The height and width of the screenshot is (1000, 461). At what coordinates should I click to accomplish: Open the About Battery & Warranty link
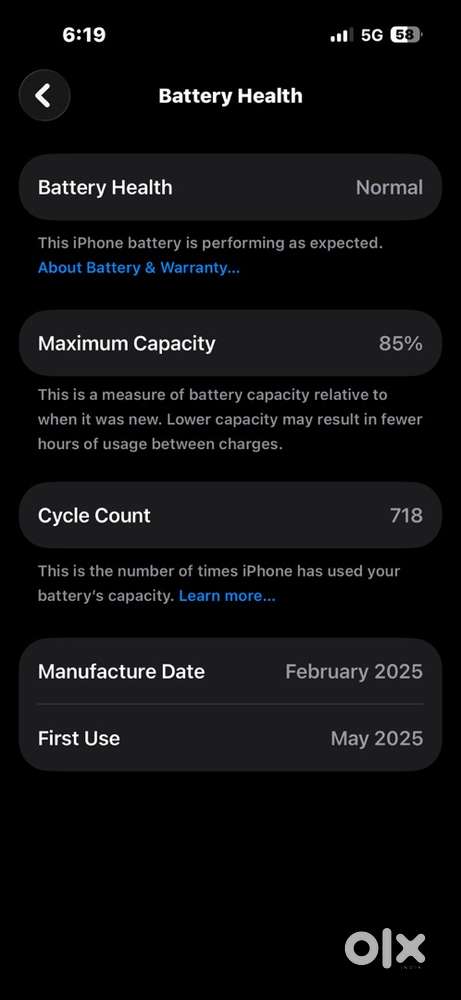click(139, 268)
